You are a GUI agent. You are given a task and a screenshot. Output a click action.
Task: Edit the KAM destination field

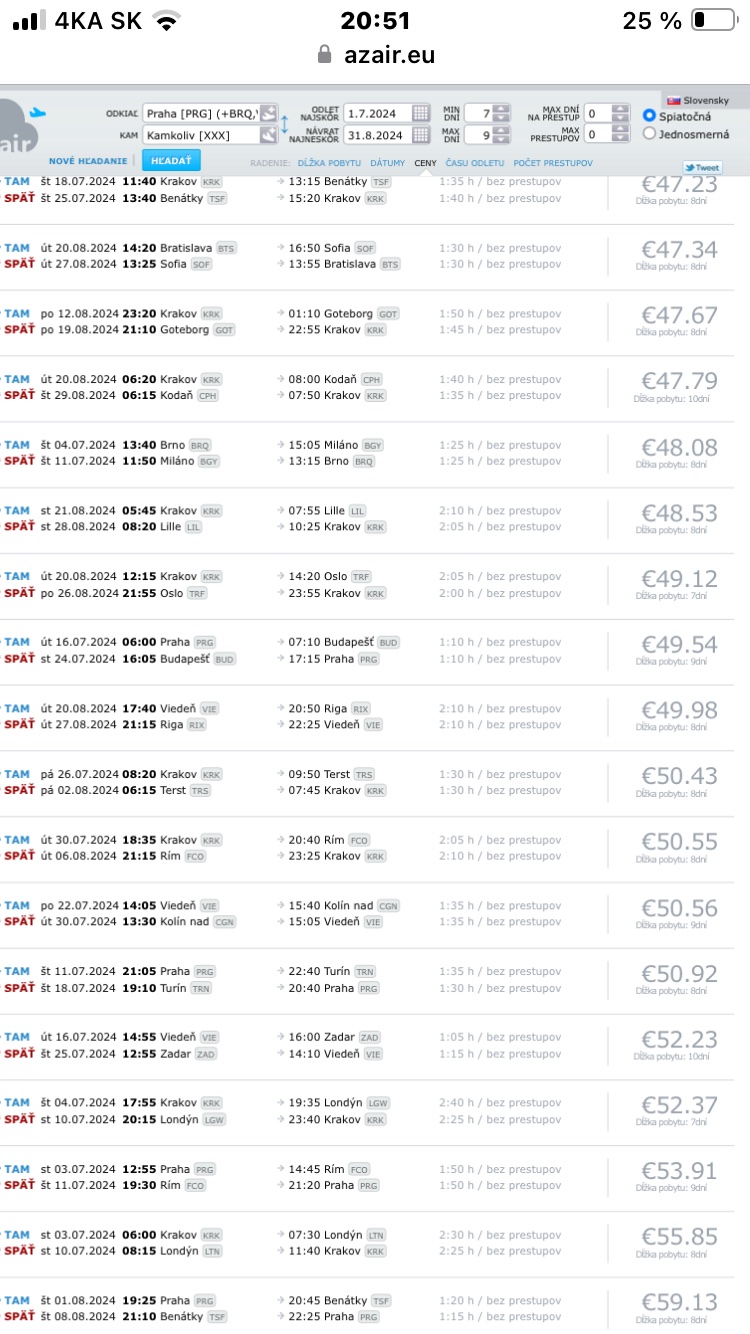[201, 135]
